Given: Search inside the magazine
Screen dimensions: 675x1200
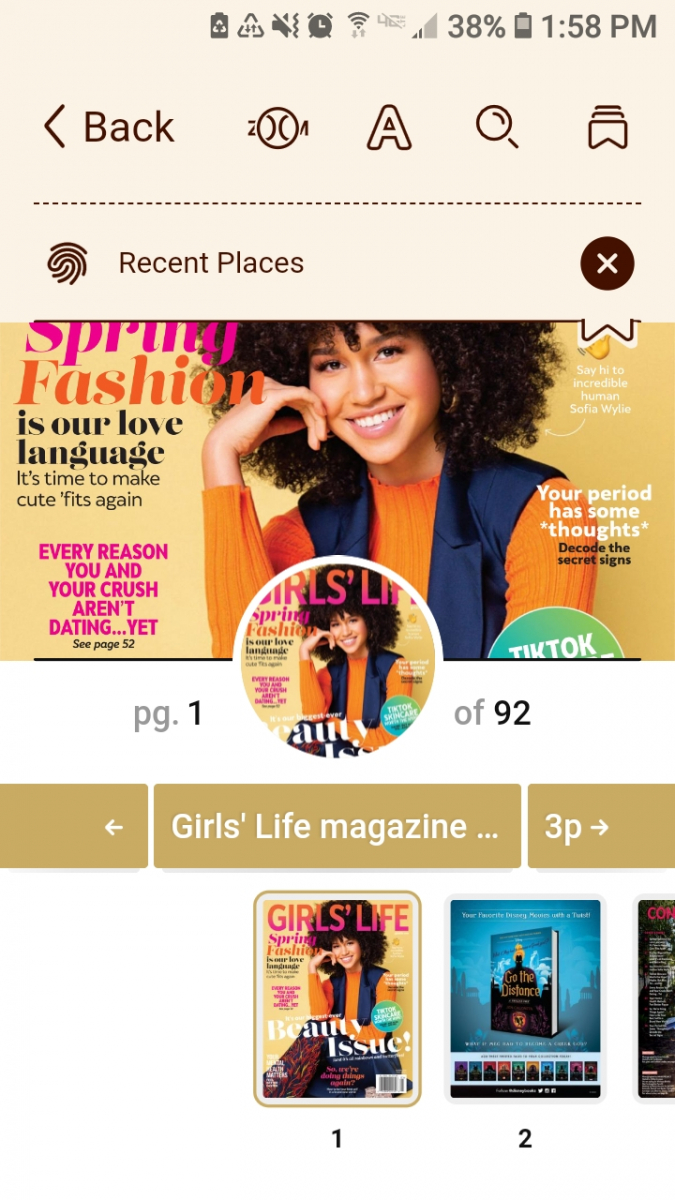Looking at the screenshot, I should (497, 128).
